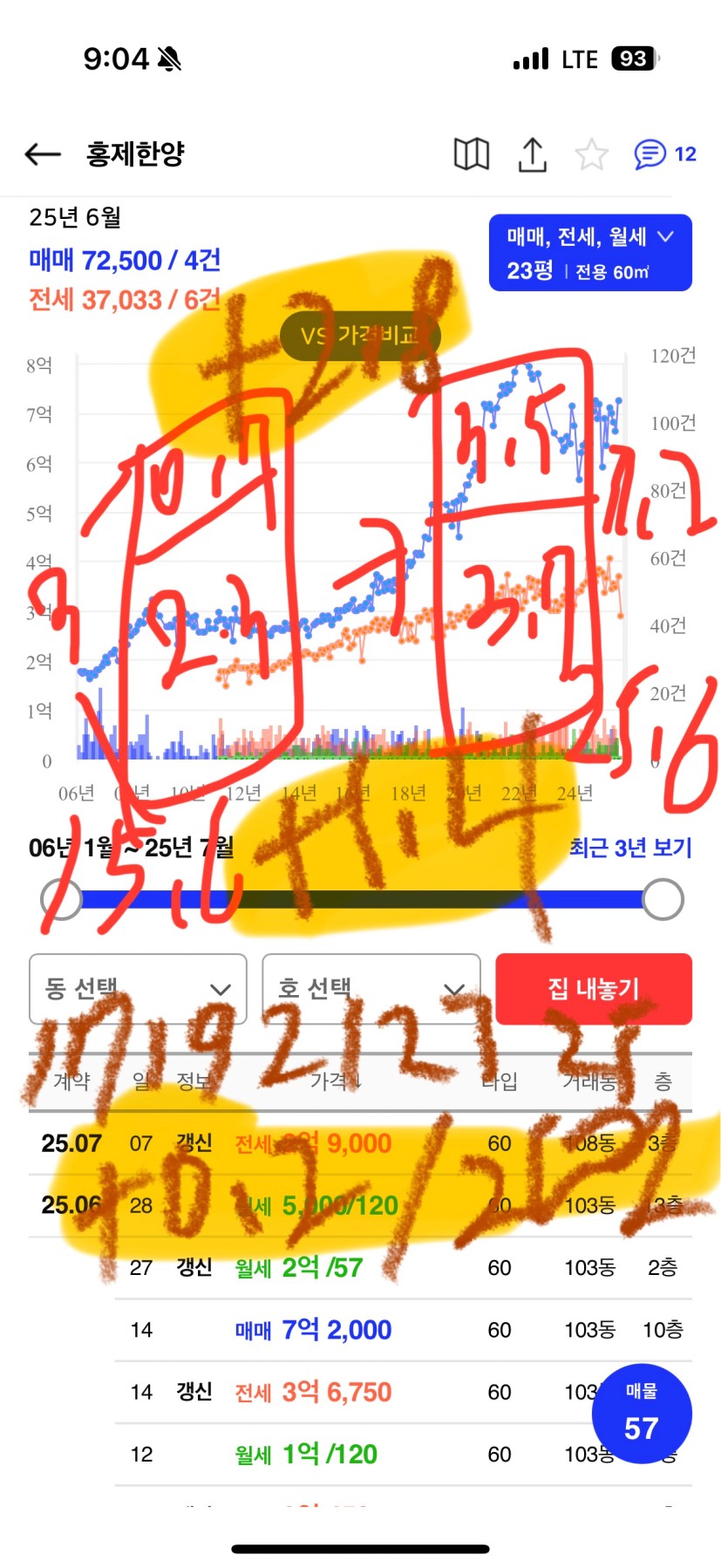Tap the left handle of the period slider
721x1568 pixels.
coord(62,899)
